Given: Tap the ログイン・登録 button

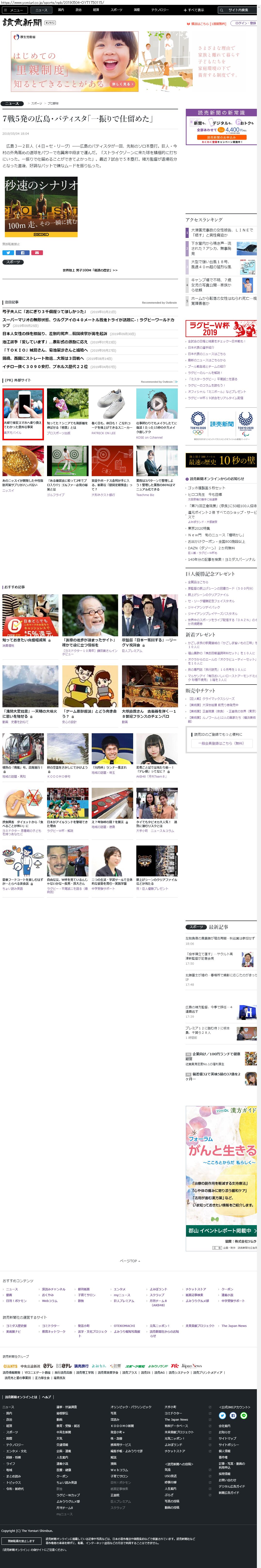Looking at the screenshot, I should 245,23.
